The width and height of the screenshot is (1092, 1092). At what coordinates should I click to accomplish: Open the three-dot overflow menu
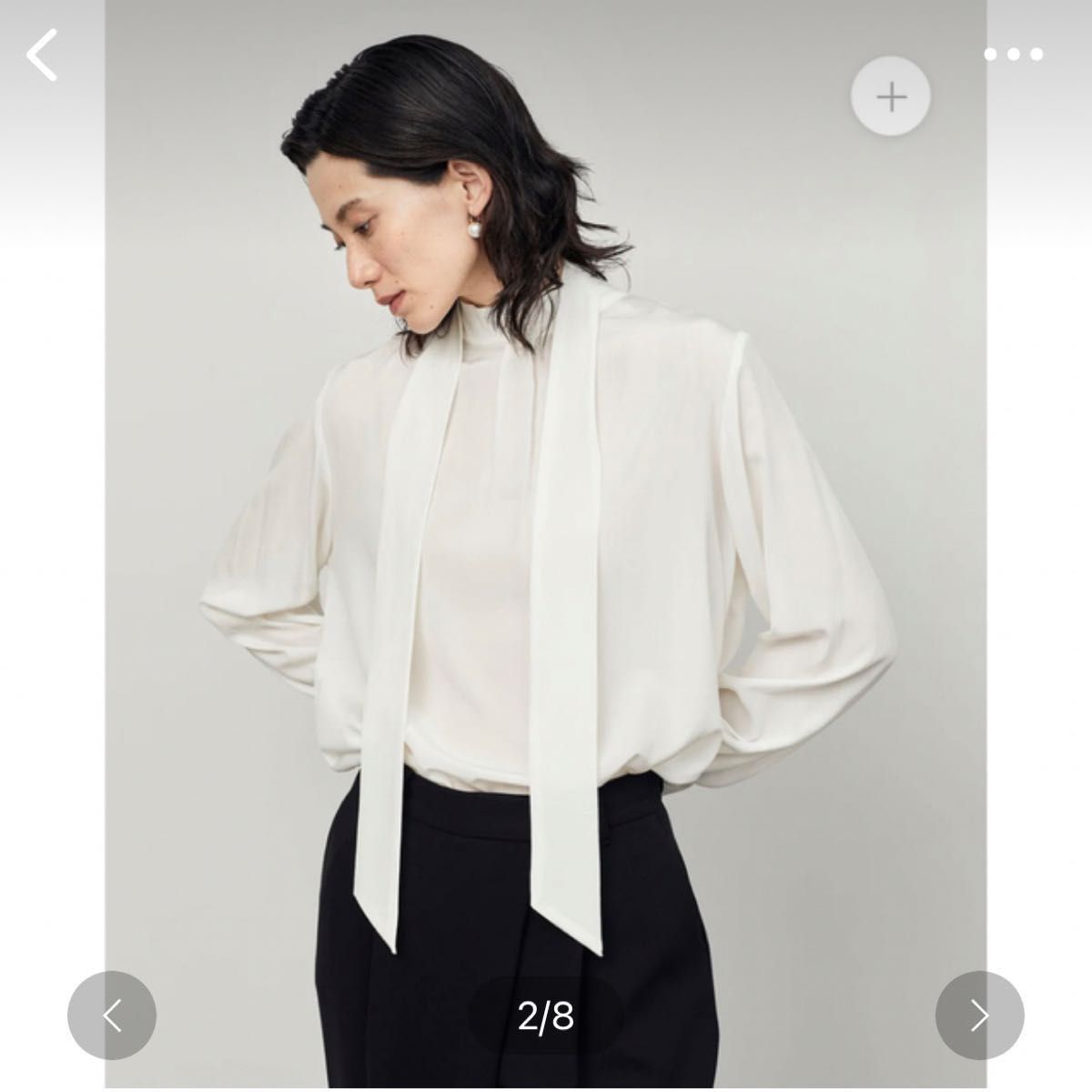tap(1013, 55)
